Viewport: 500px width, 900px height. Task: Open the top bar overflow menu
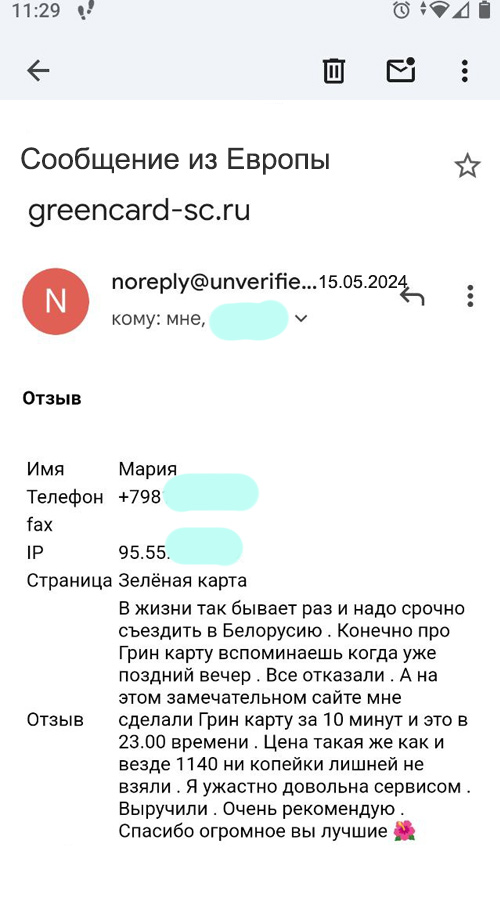pos(464,71)
